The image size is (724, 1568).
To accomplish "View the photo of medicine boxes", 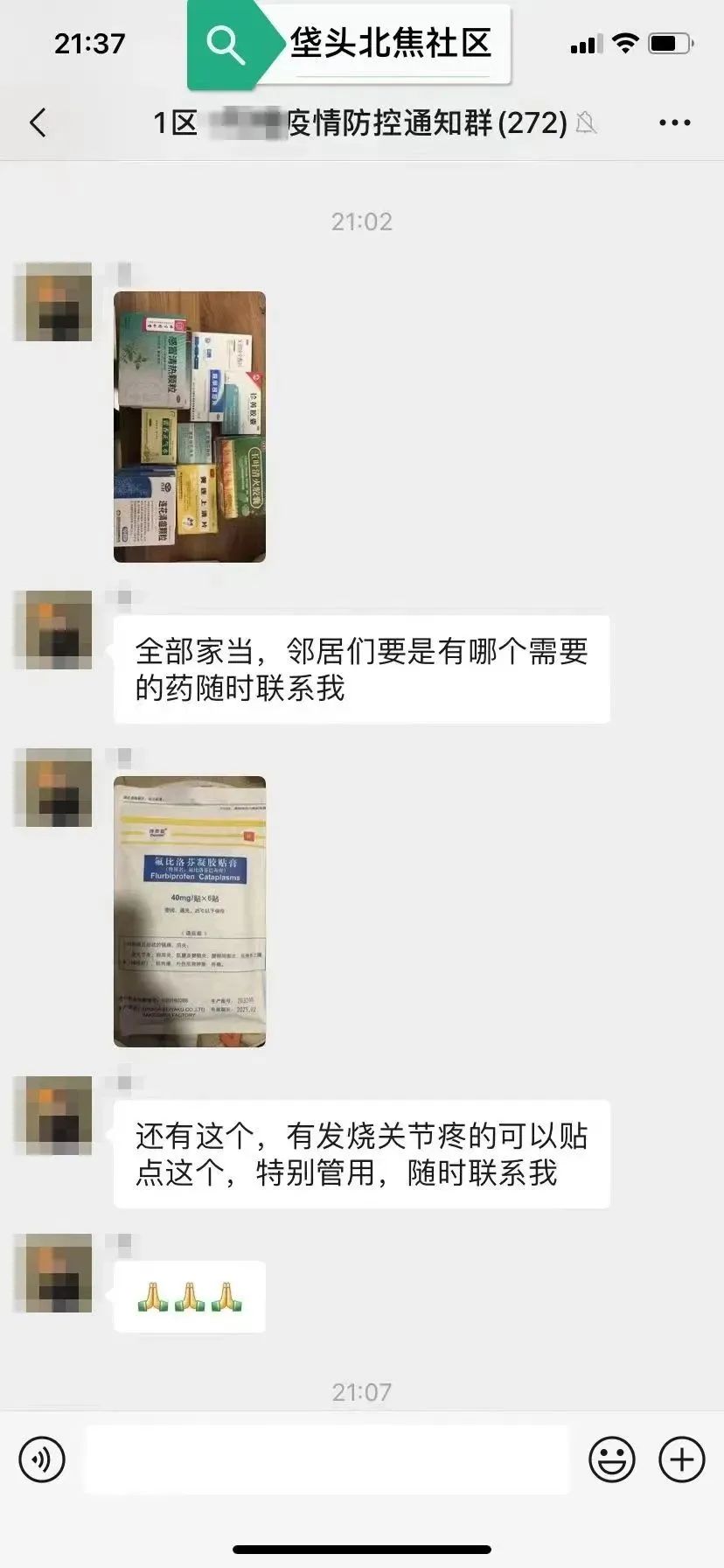I will click(190, 426).
